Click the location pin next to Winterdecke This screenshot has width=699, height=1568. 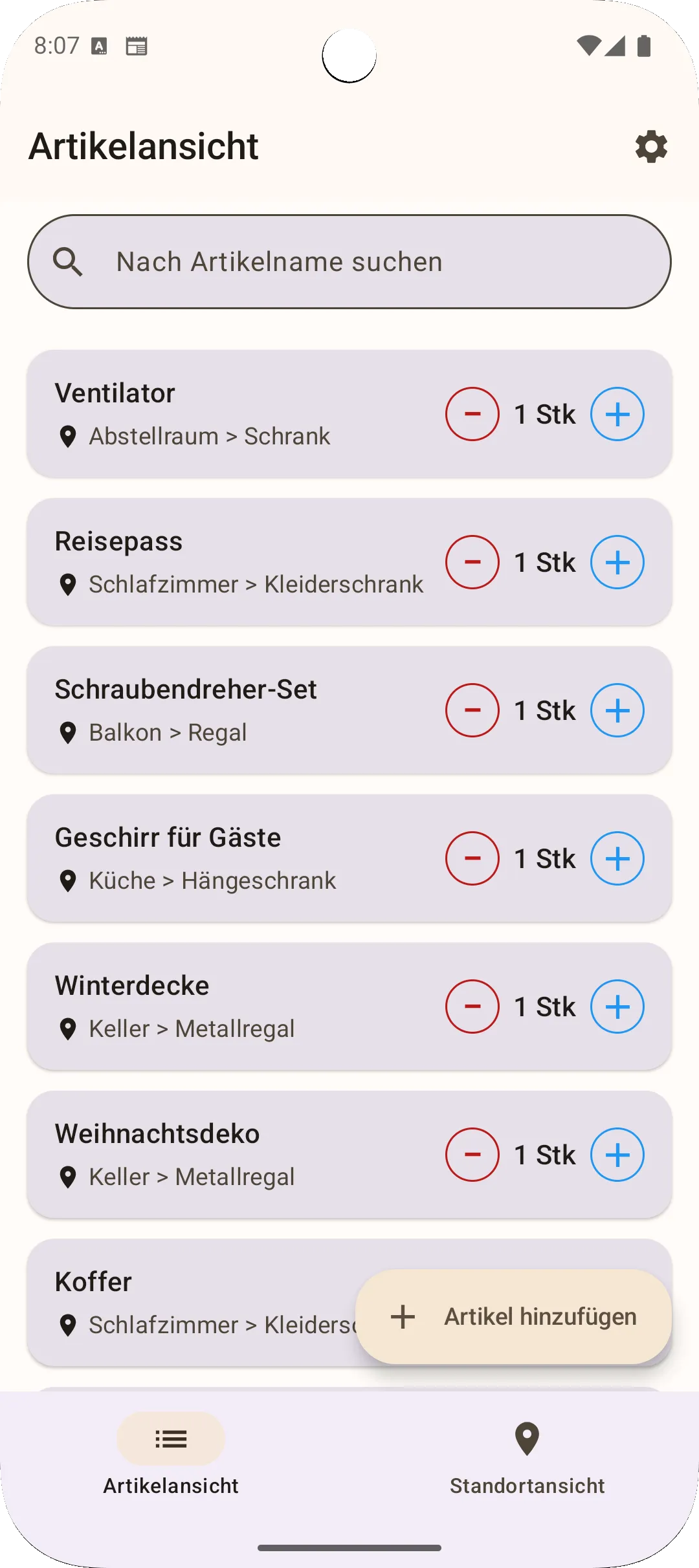pos(69,1029)
